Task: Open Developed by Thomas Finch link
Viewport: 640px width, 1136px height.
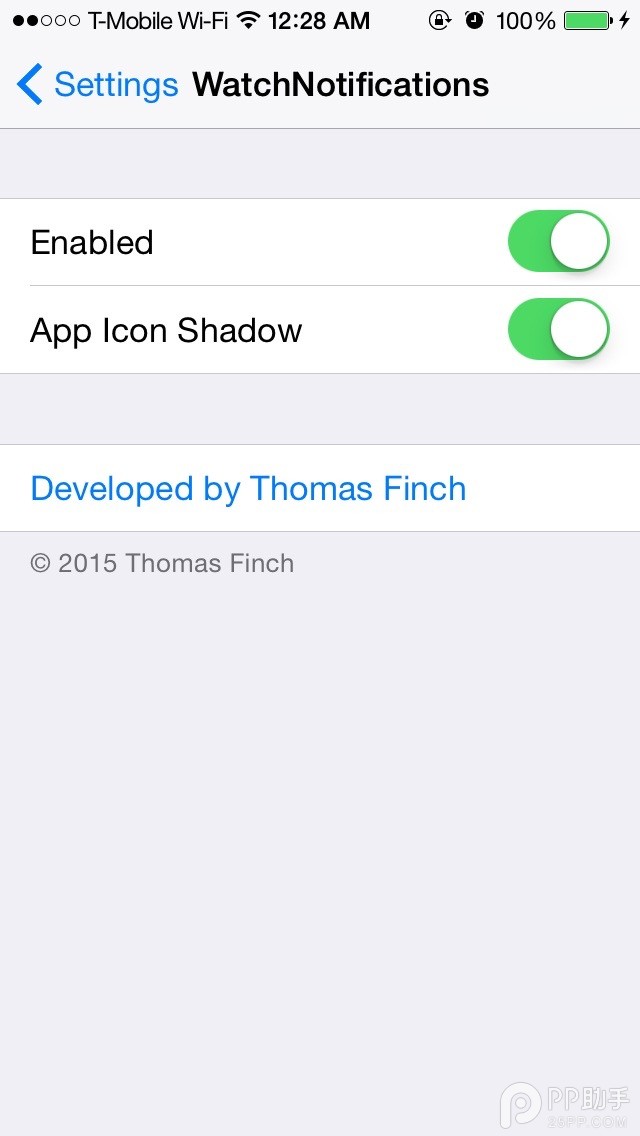Action: (248, 488)
